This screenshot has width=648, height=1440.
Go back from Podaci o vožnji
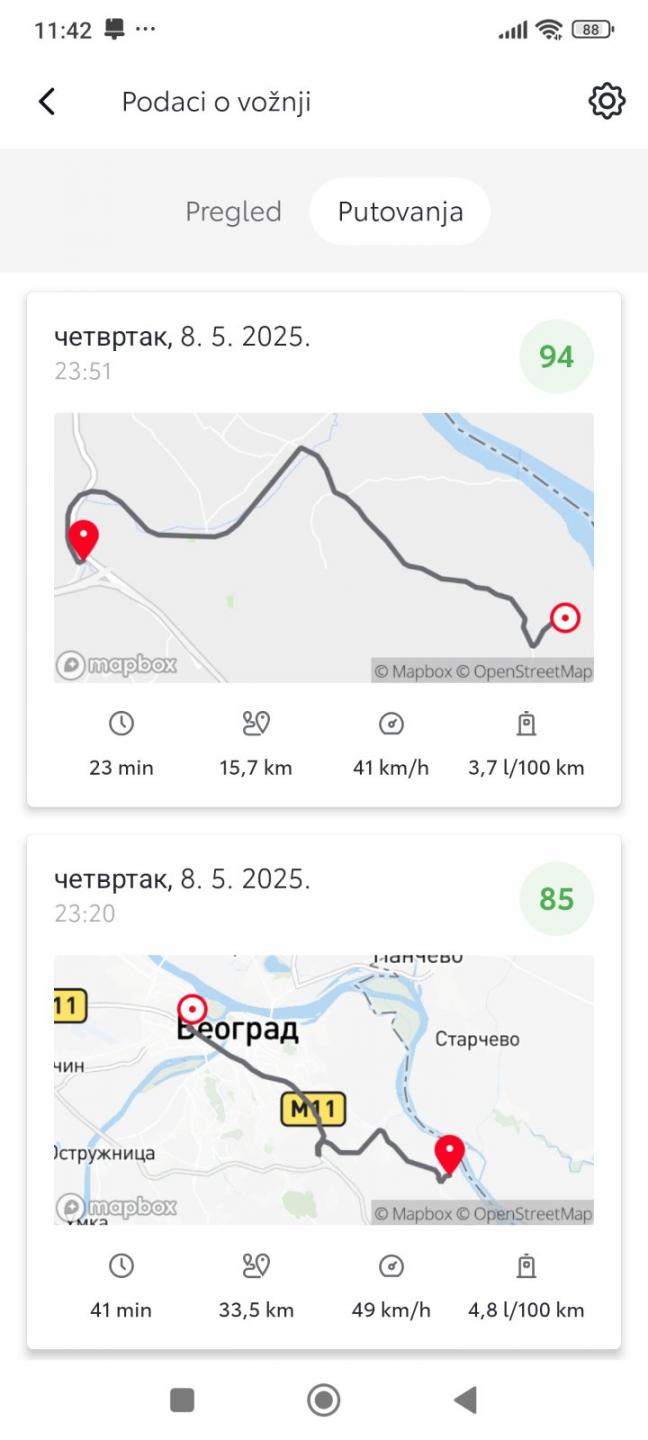click(46, 101)
